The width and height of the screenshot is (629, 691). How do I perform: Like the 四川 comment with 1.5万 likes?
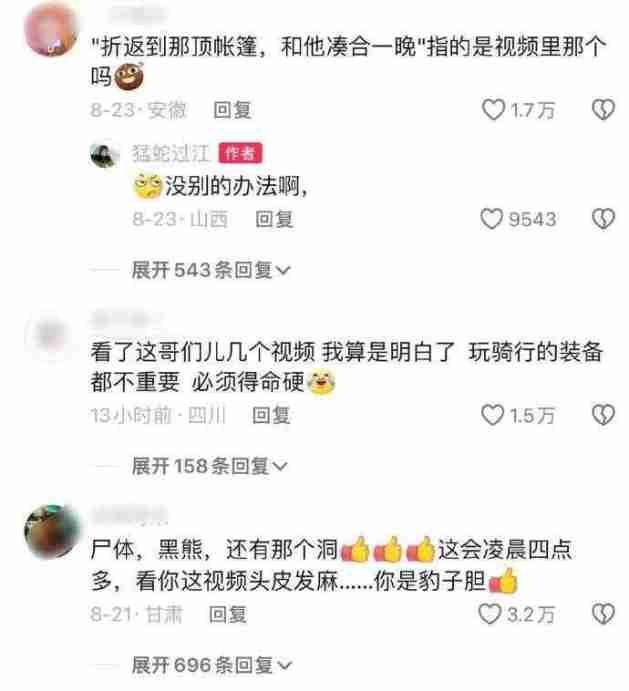click(494, 413)
